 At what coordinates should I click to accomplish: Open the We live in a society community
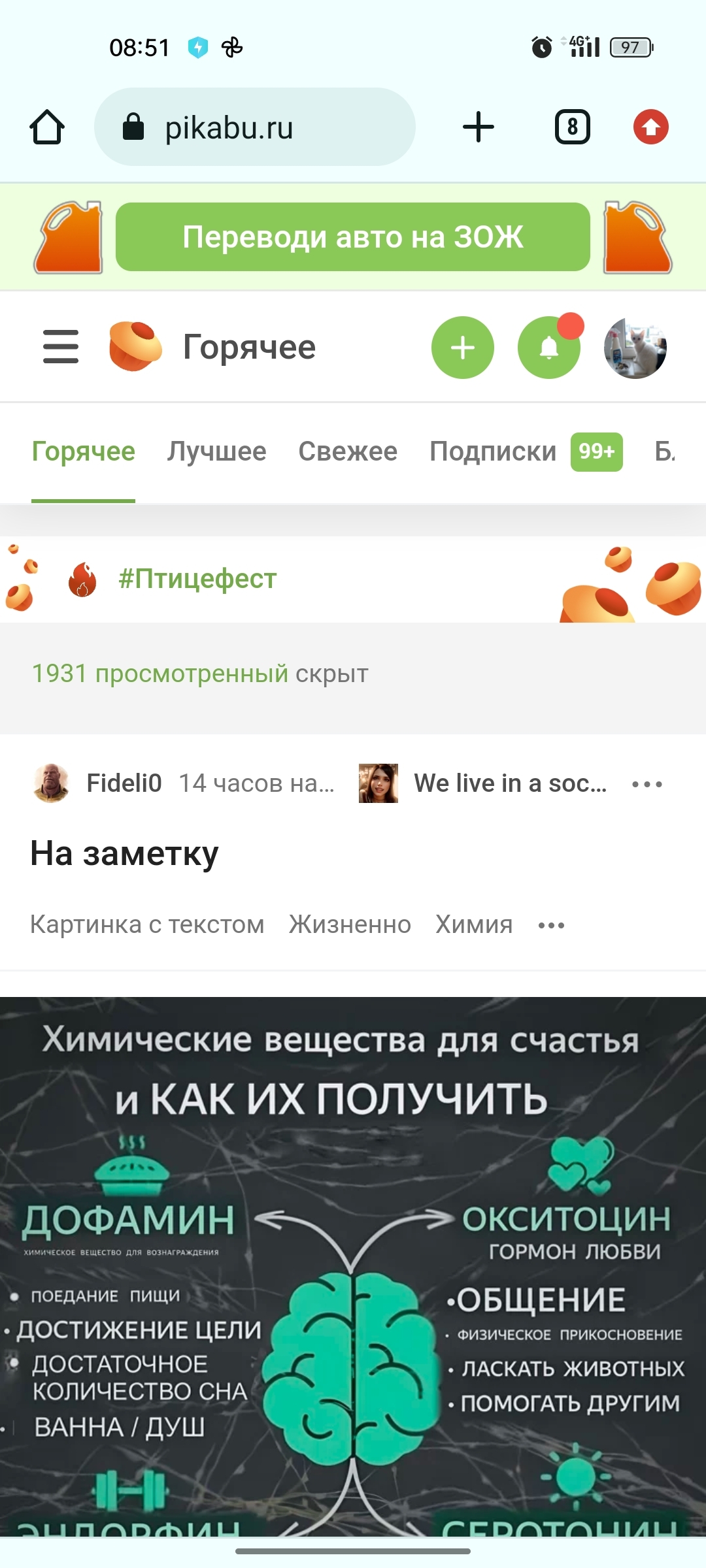(x=510, y=783)
